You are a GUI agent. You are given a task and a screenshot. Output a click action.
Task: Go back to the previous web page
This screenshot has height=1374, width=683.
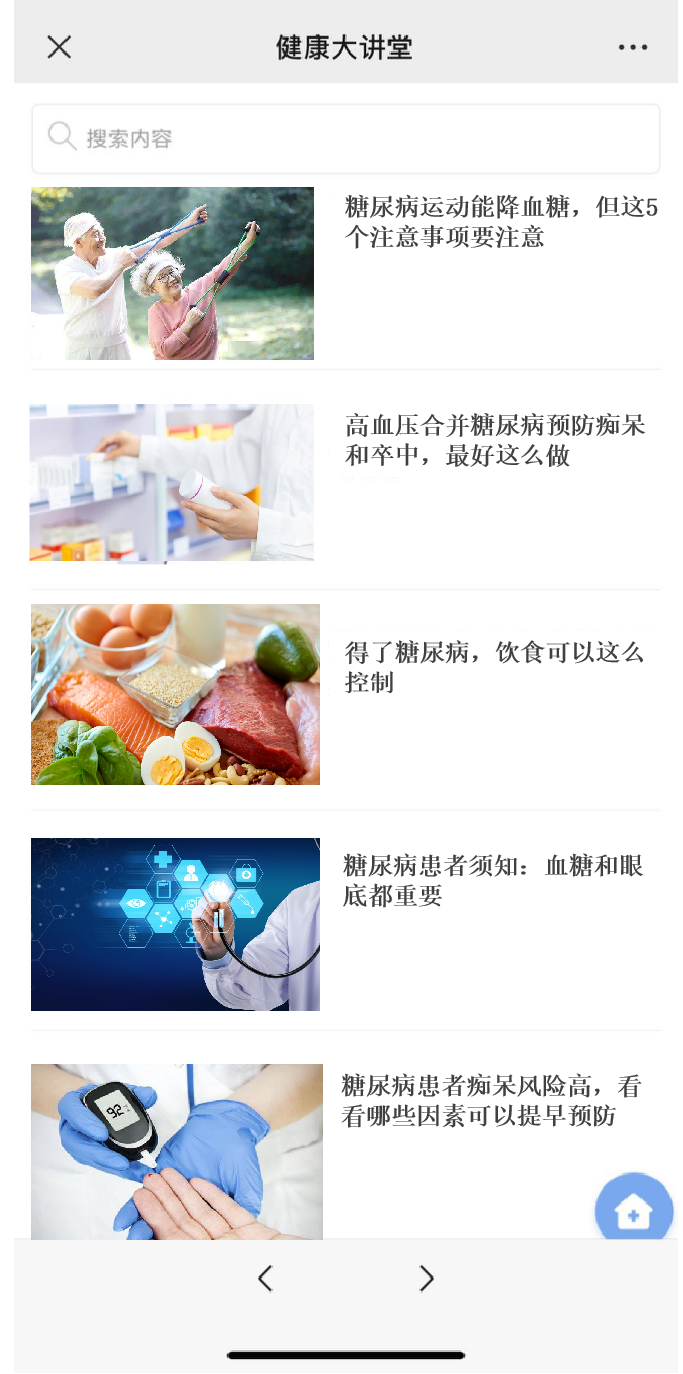pyautogui.click(x=265, y=1278)
